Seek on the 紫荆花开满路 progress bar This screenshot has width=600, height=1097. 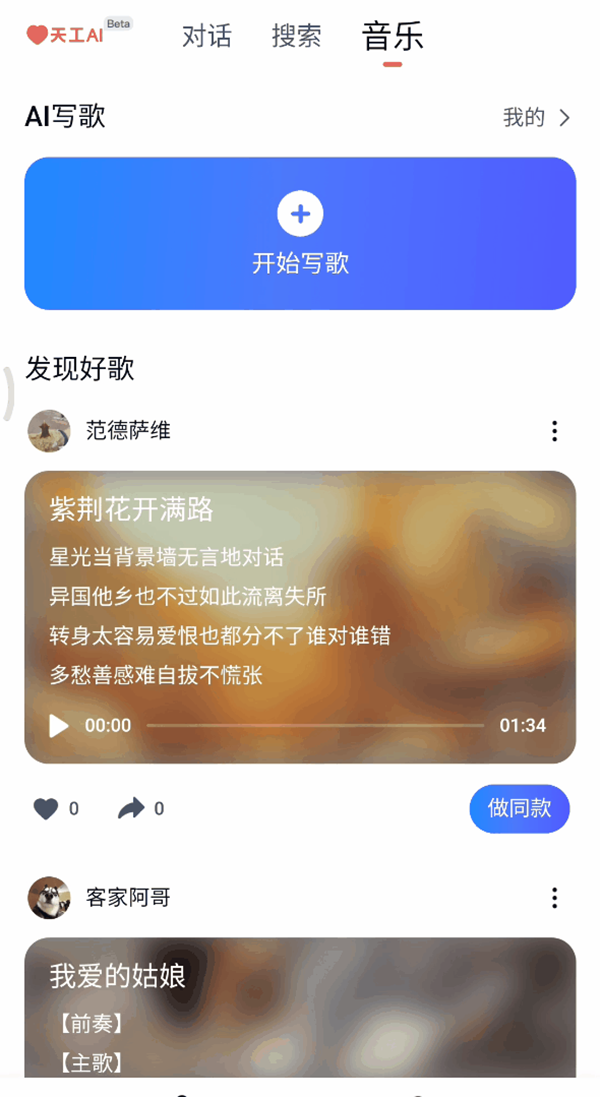(x=315, y=725)
